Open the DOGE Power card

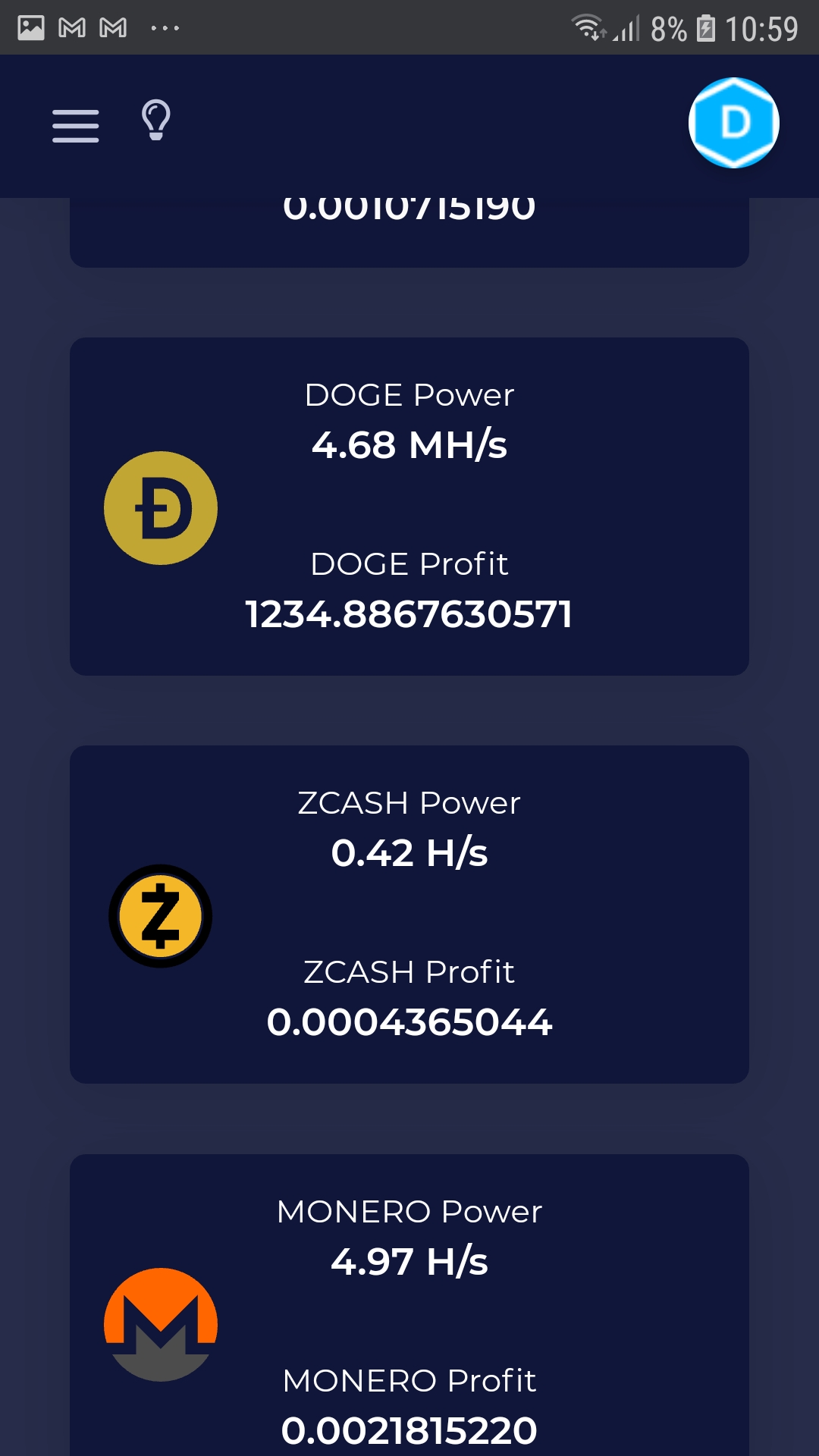coord(409,507)
